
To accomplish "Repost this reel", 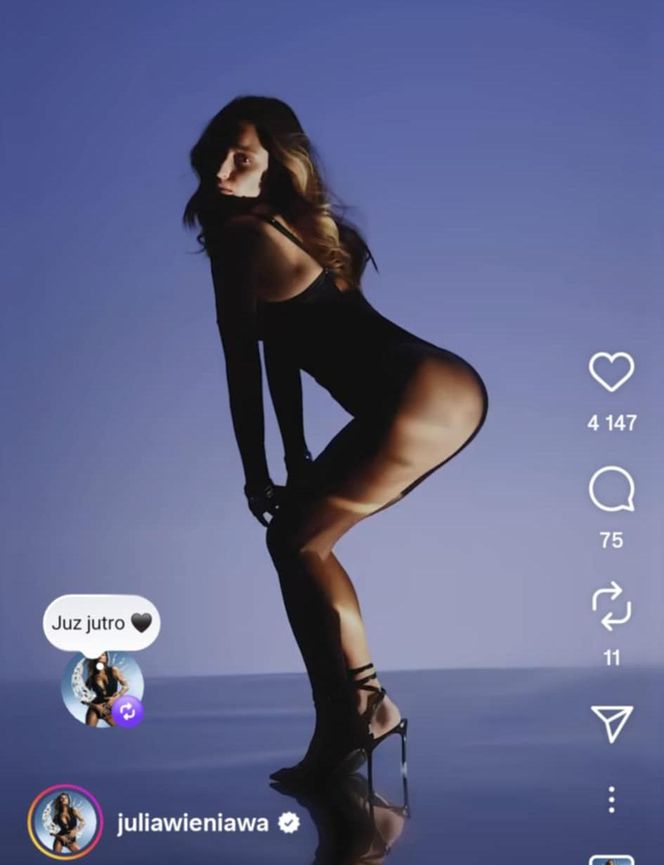I will 611,607.
